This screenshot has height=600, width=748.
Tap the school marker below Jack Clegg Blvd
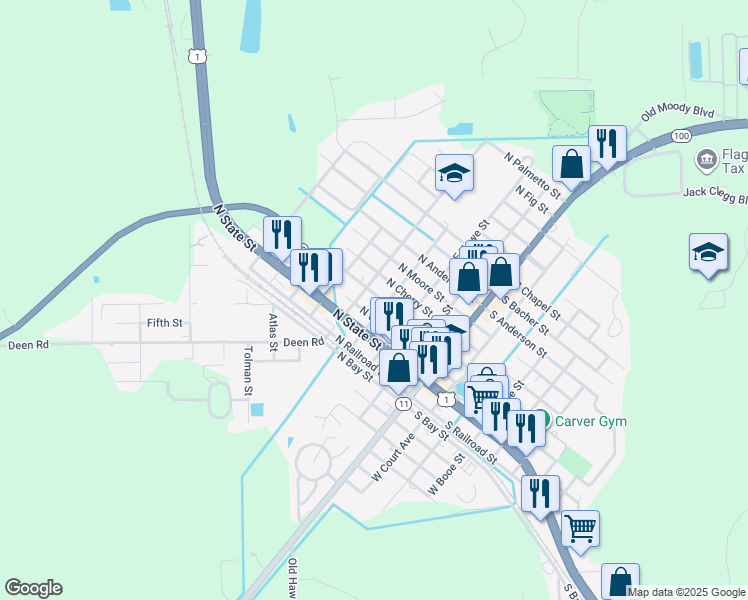[x=708, y=253]
